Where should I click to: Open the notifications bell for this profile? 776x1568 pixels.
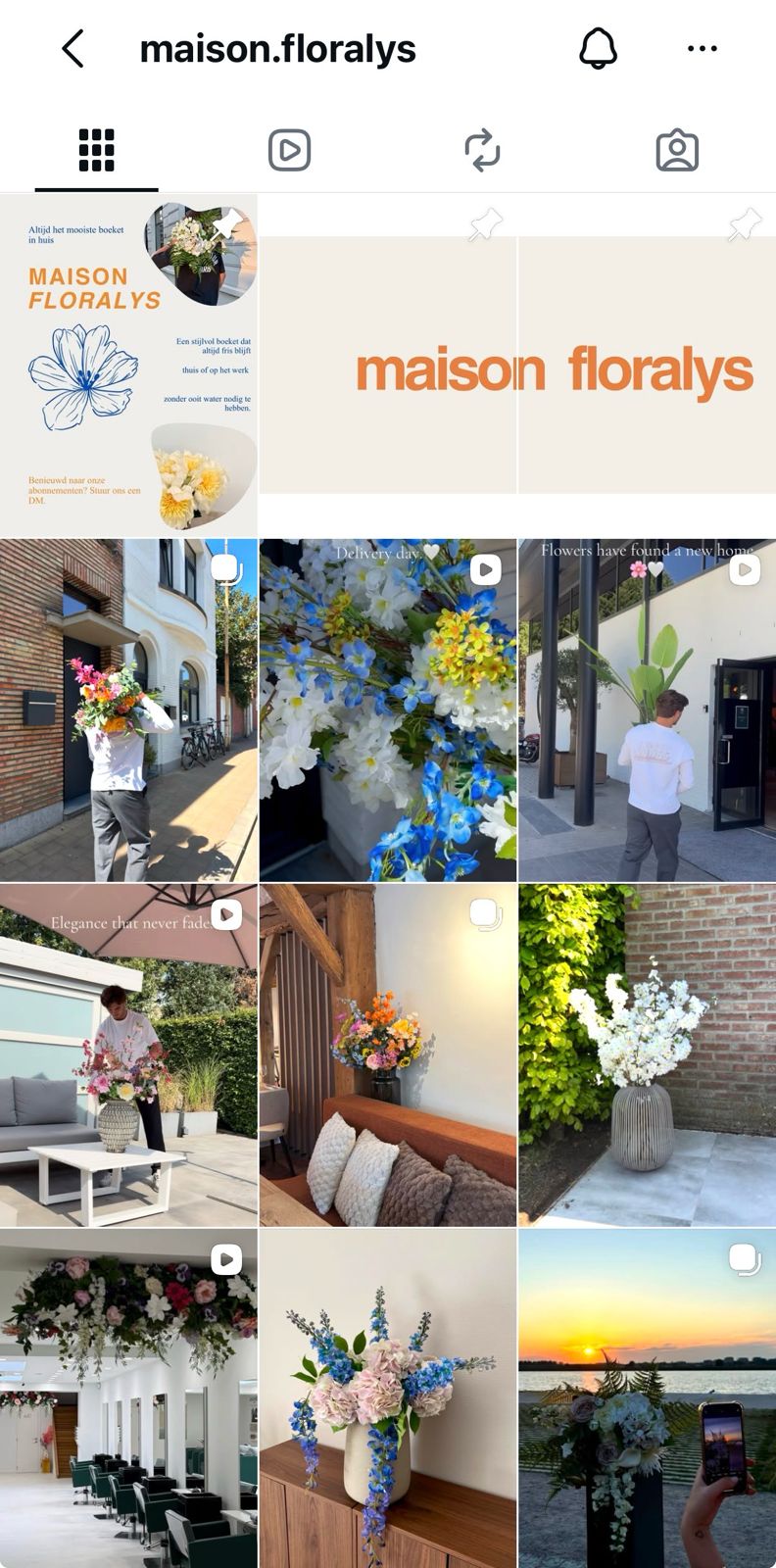(598, 48)
